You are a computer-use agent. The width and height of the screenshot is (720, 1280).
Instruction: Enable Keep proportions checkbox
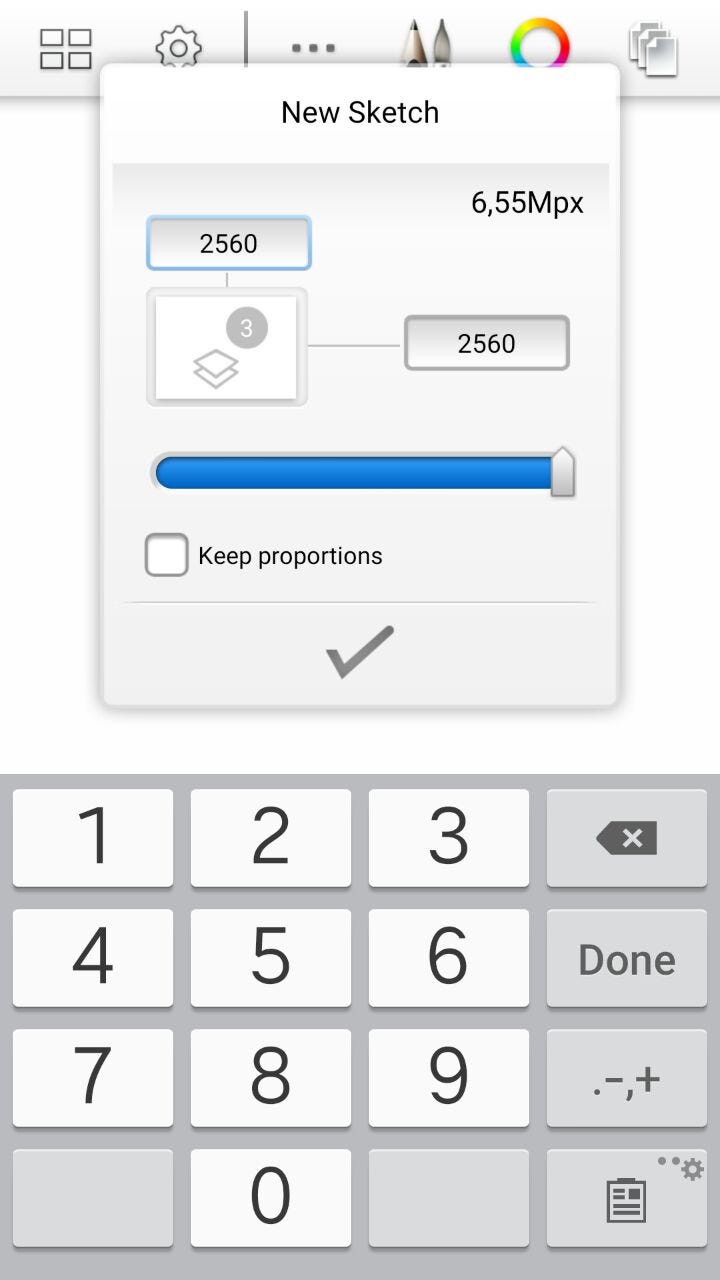pos(166,555)
